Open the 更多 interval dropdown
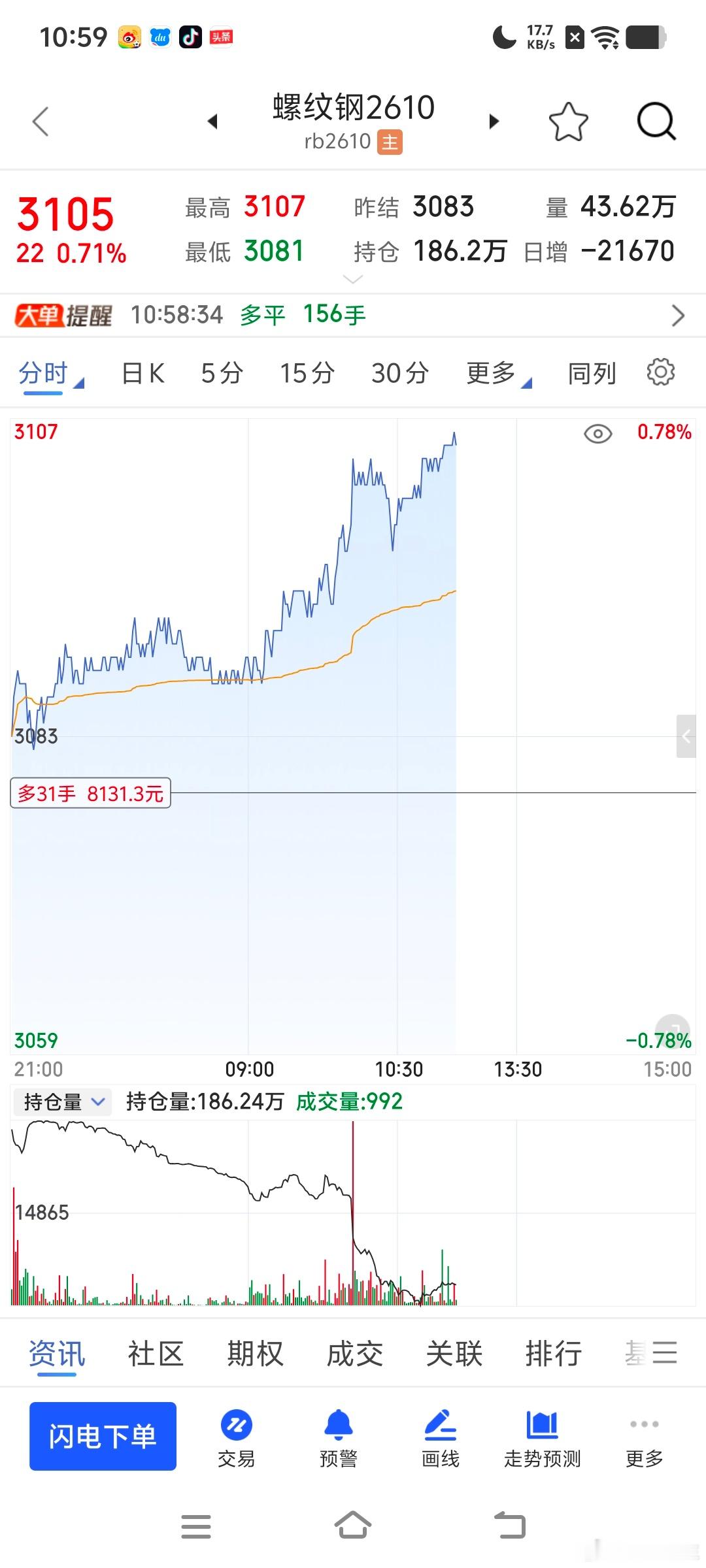 point(499,374)
